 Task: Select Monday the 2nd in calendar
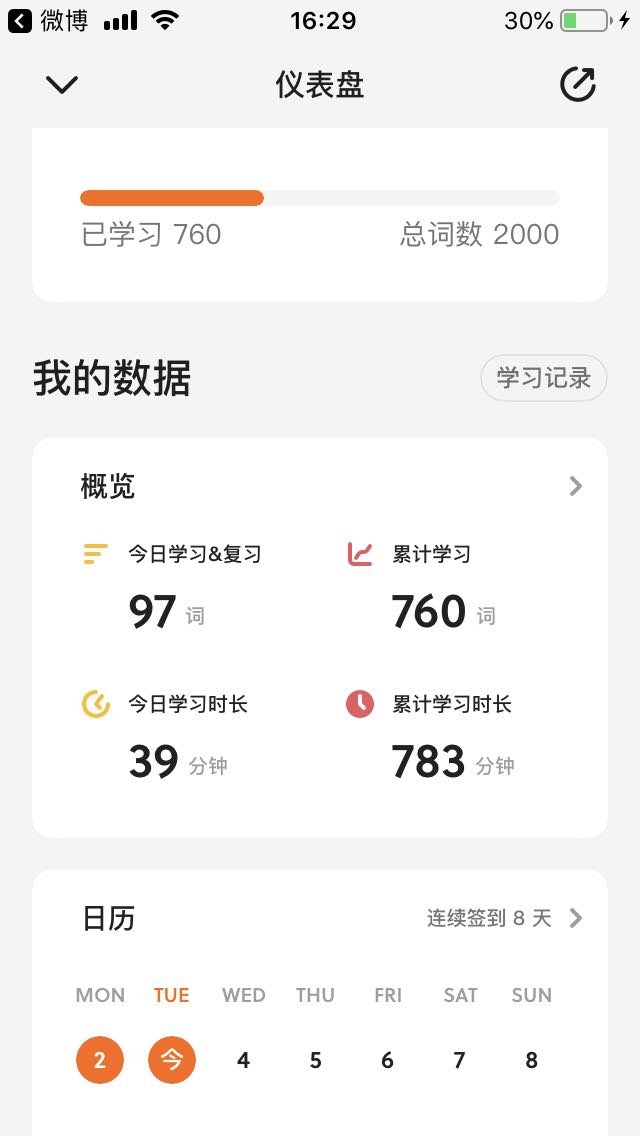(x=100, y=1060)
